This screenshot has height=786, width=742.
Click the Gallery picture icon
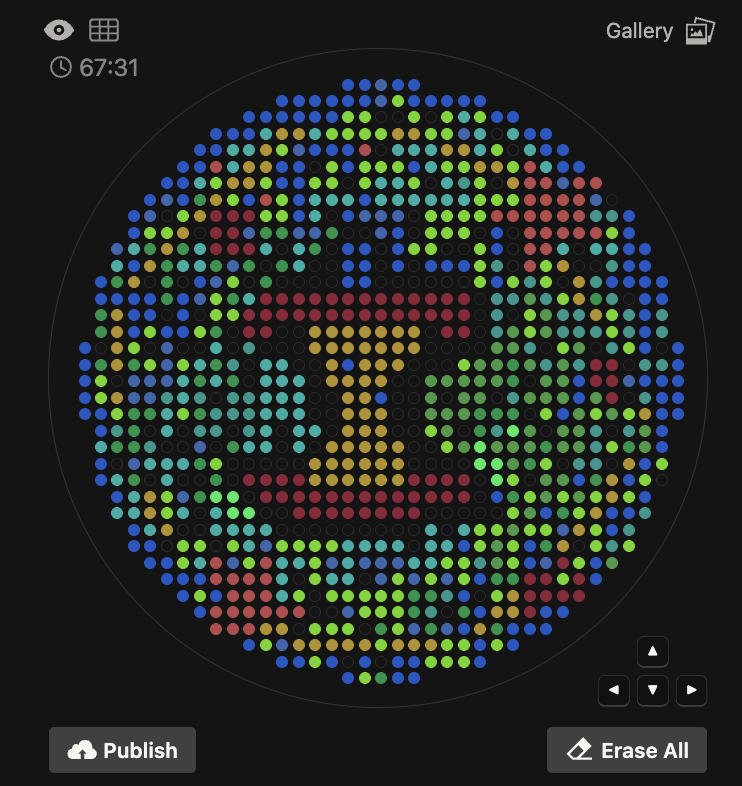coord(701,30)
